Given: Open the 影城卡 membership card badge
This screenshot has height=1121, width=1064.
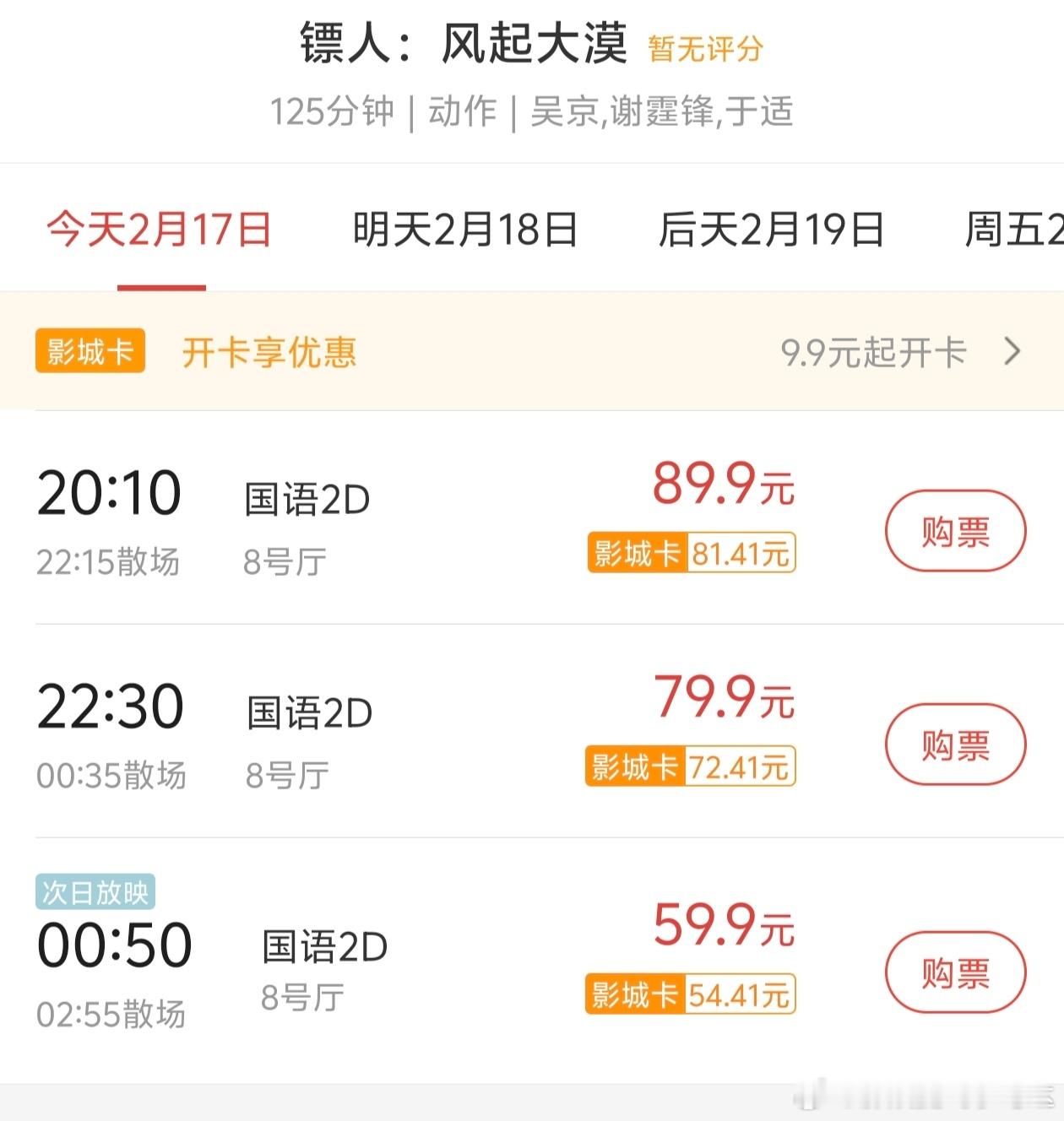Looking at the screenshot, I should (90, 351).
